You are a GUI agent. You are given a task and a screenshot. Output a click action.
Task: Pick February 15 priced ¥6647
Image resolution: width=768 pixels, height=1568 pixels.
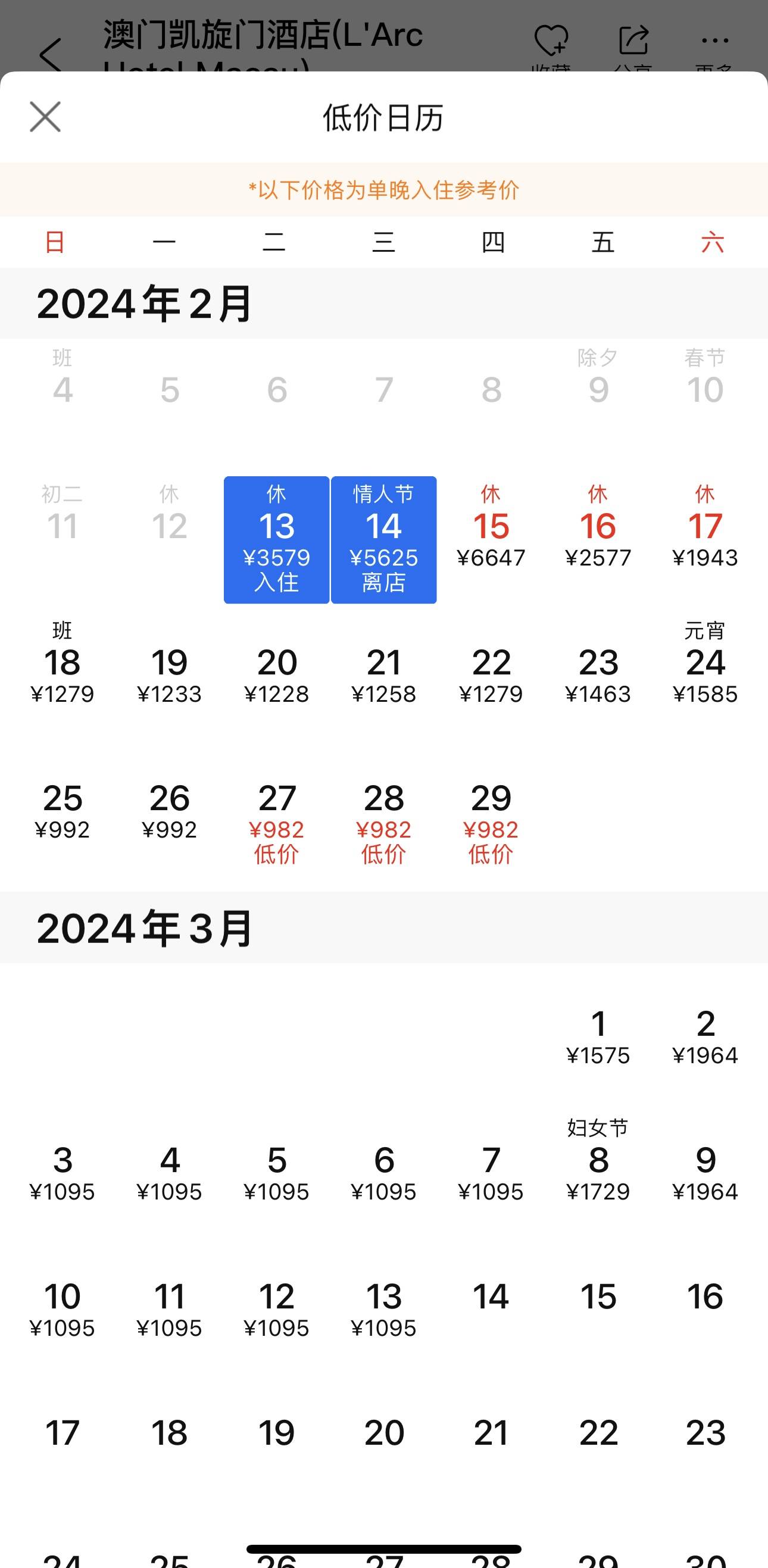click(x=491, y=536)
